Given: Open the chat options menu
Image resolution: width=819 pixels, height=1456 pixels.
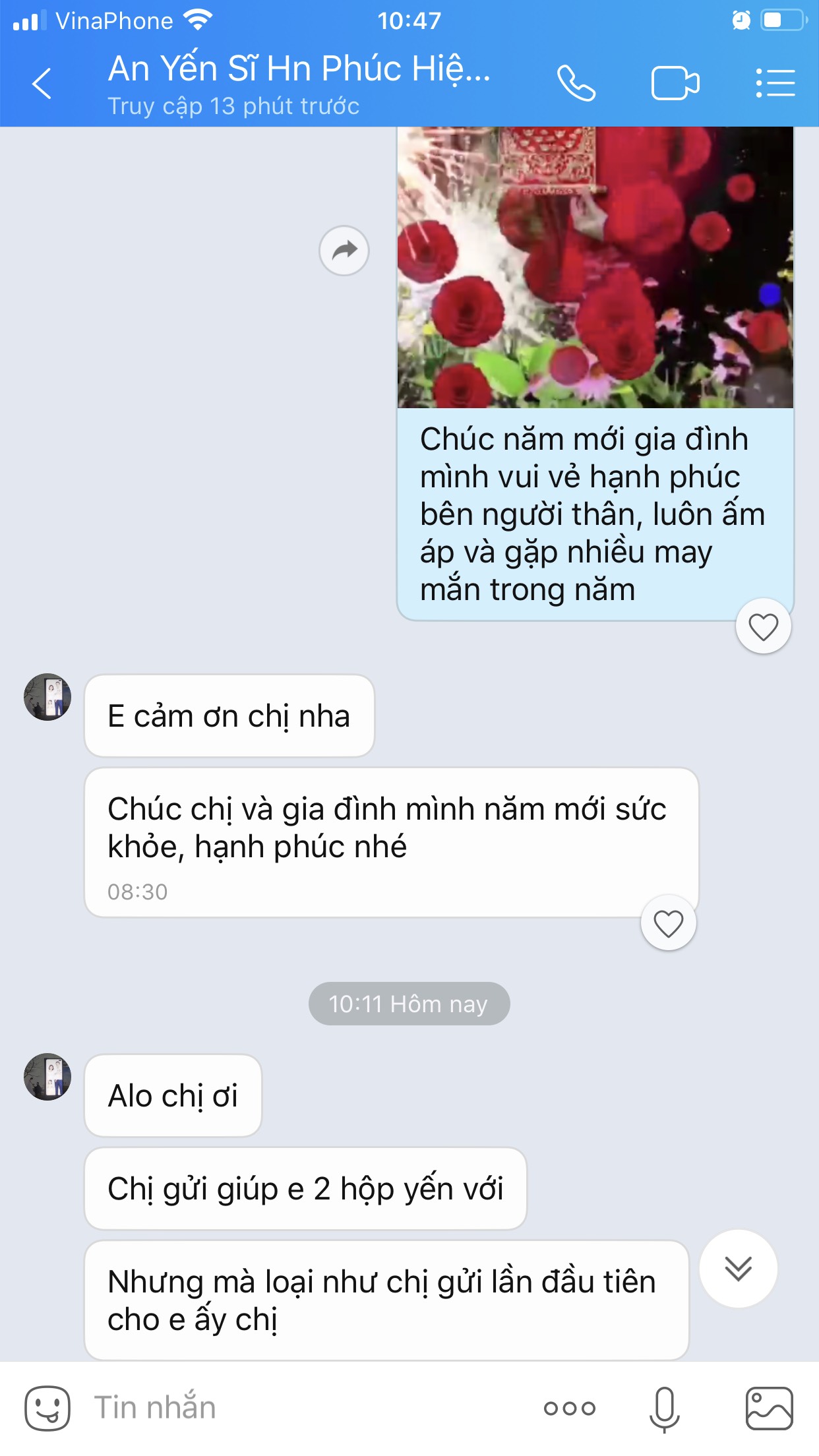Looking at the screenshot, I should coord(775,84).
